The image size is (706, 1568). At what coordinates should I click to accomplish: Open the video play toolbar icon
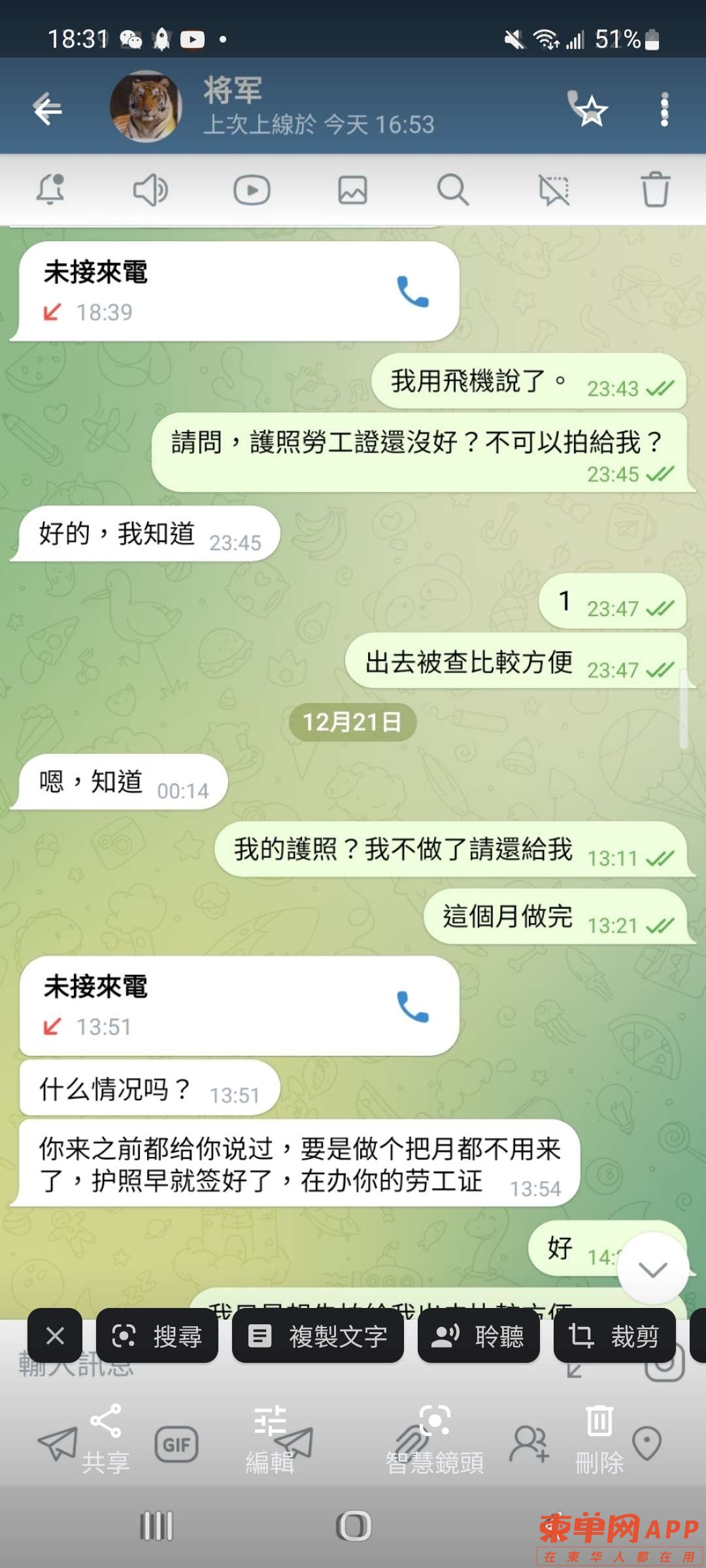click(252, 190)
